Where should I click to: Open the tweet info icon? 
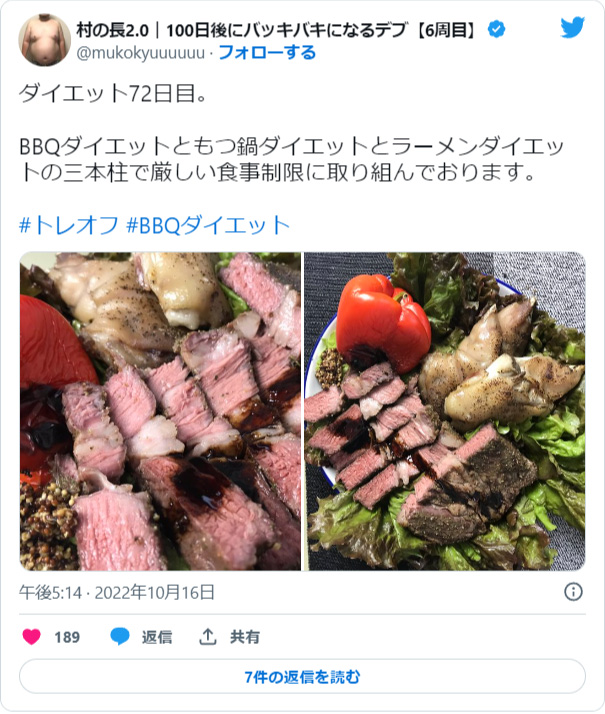573,592
